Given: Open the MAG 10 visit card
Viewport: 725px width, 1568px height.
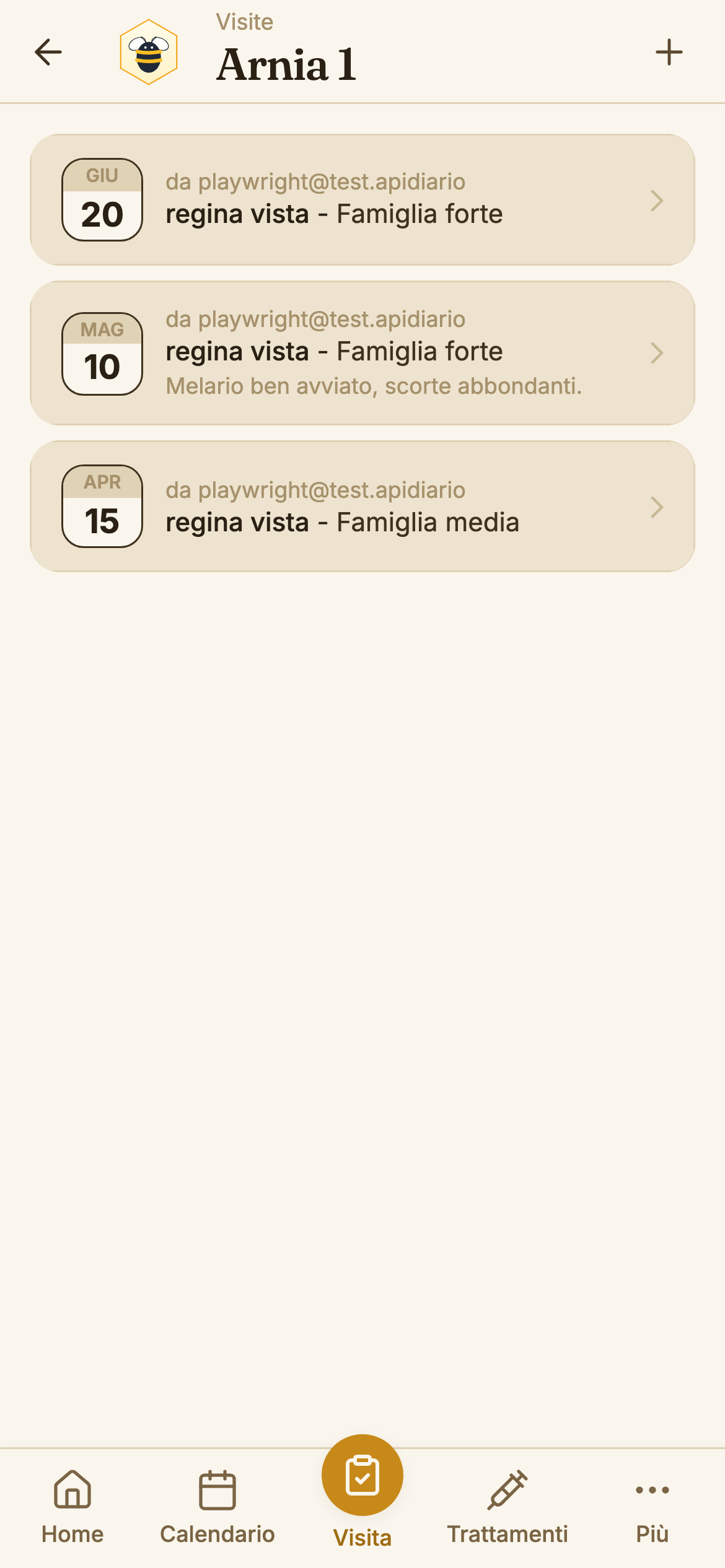Looking at the screenshot, I should pos(362,353).
